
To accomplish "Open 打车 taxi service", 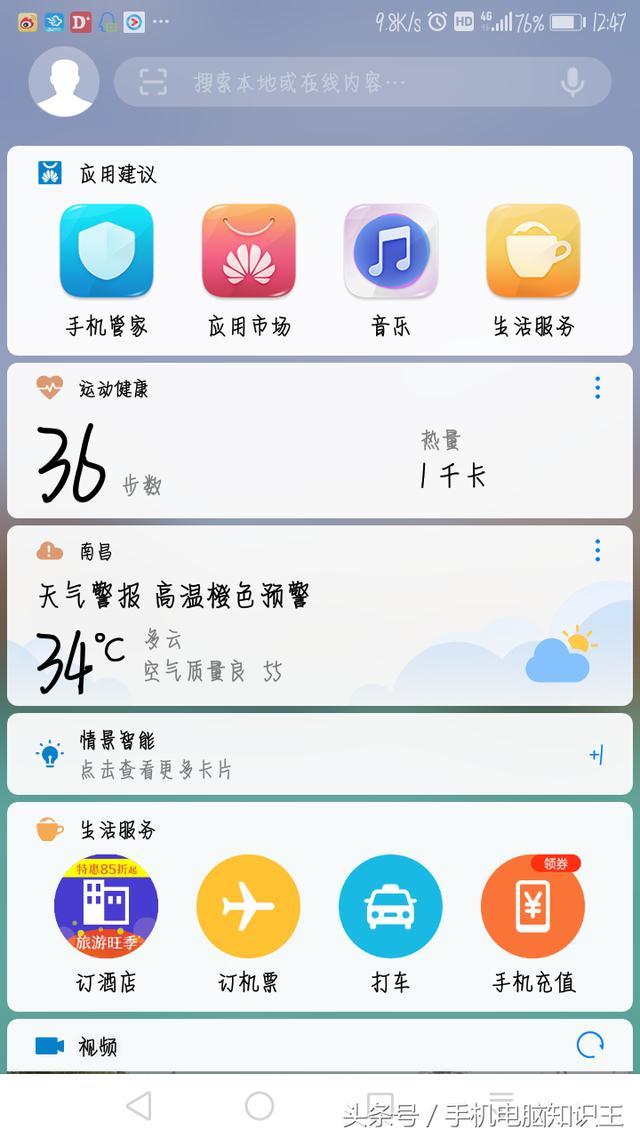I will tap(391, 907).
